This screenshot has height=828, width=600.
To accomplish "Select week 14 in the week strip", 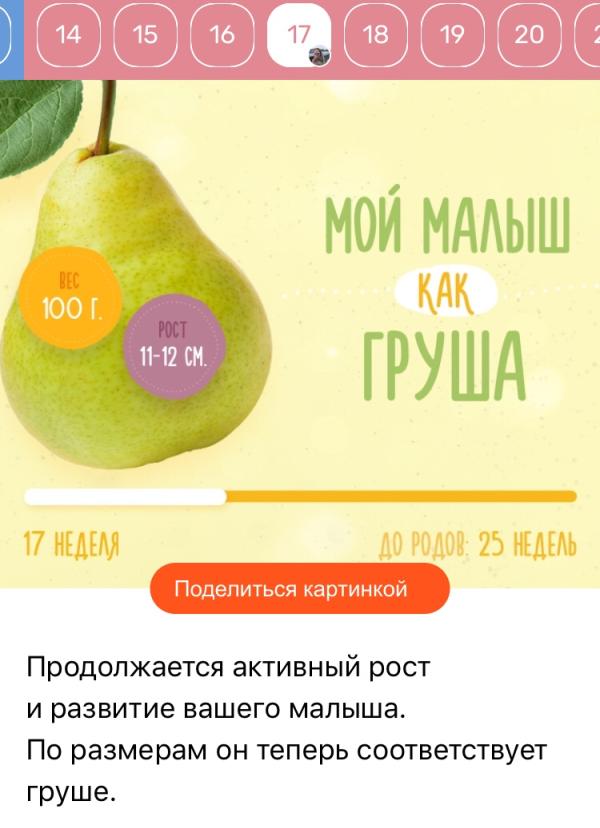I will (x=69, y=35).
